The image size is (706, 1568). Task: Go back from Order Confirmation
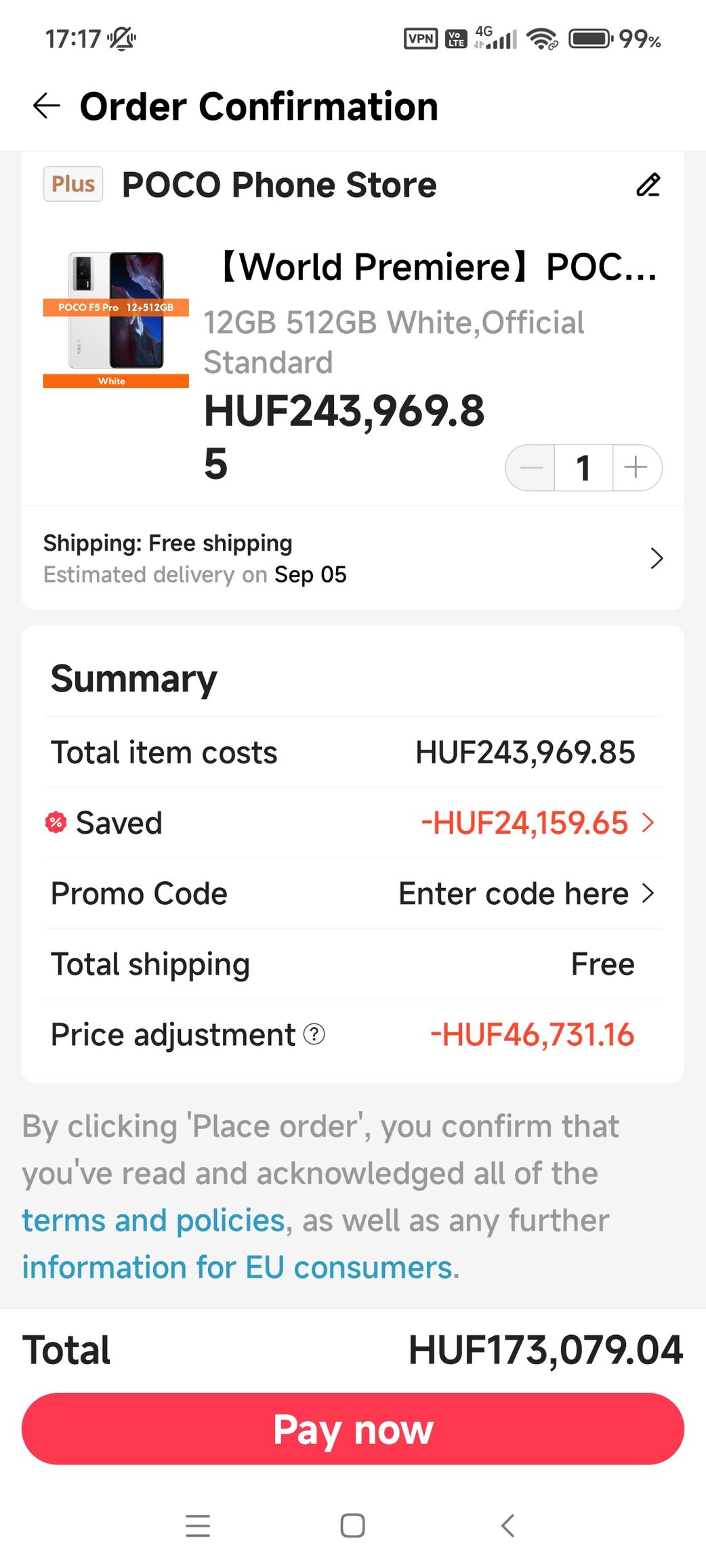coord(46,106)
